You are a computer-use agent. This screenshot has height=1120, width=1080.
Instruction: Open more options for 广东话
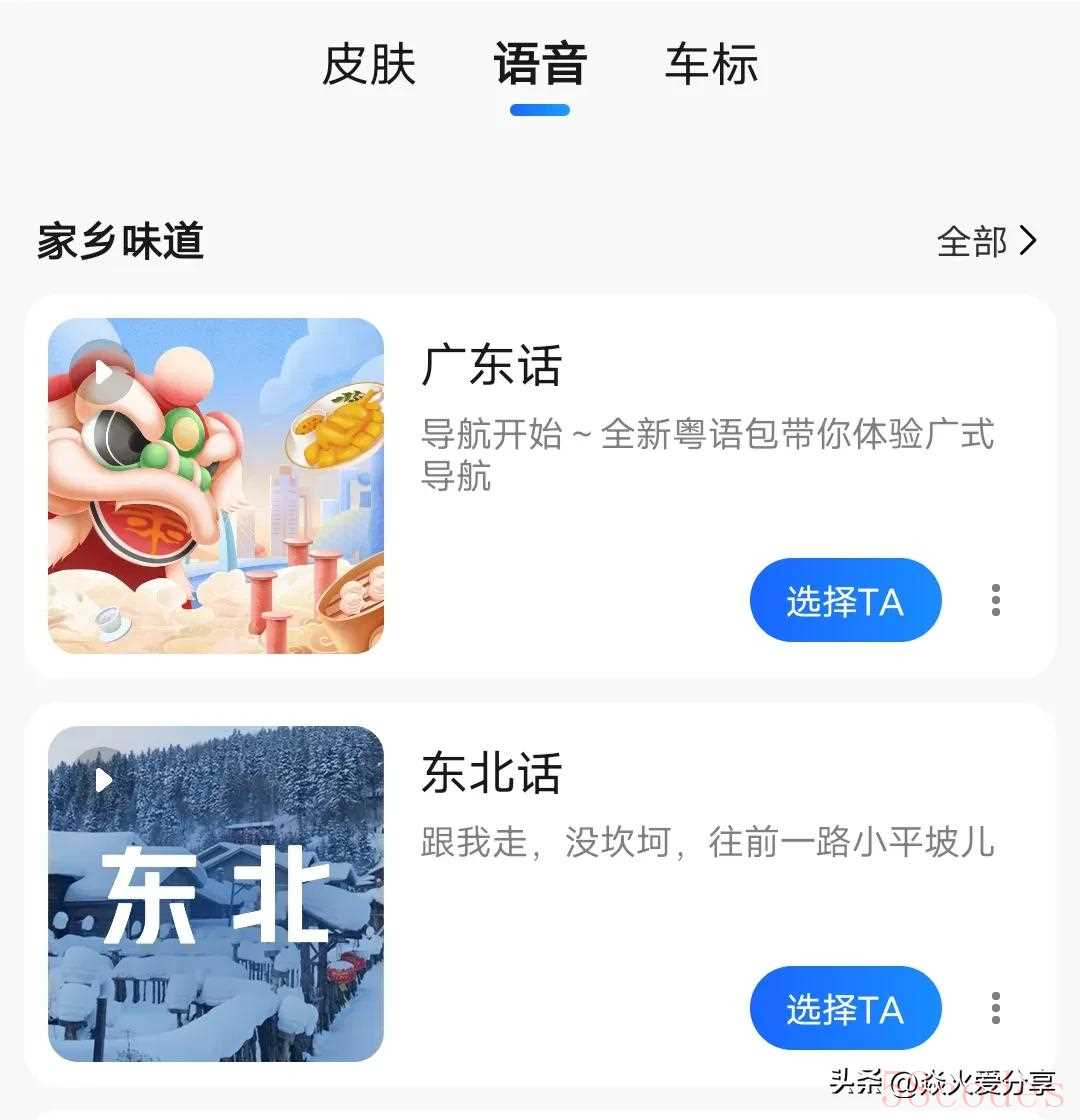click(x=995, y=600)
